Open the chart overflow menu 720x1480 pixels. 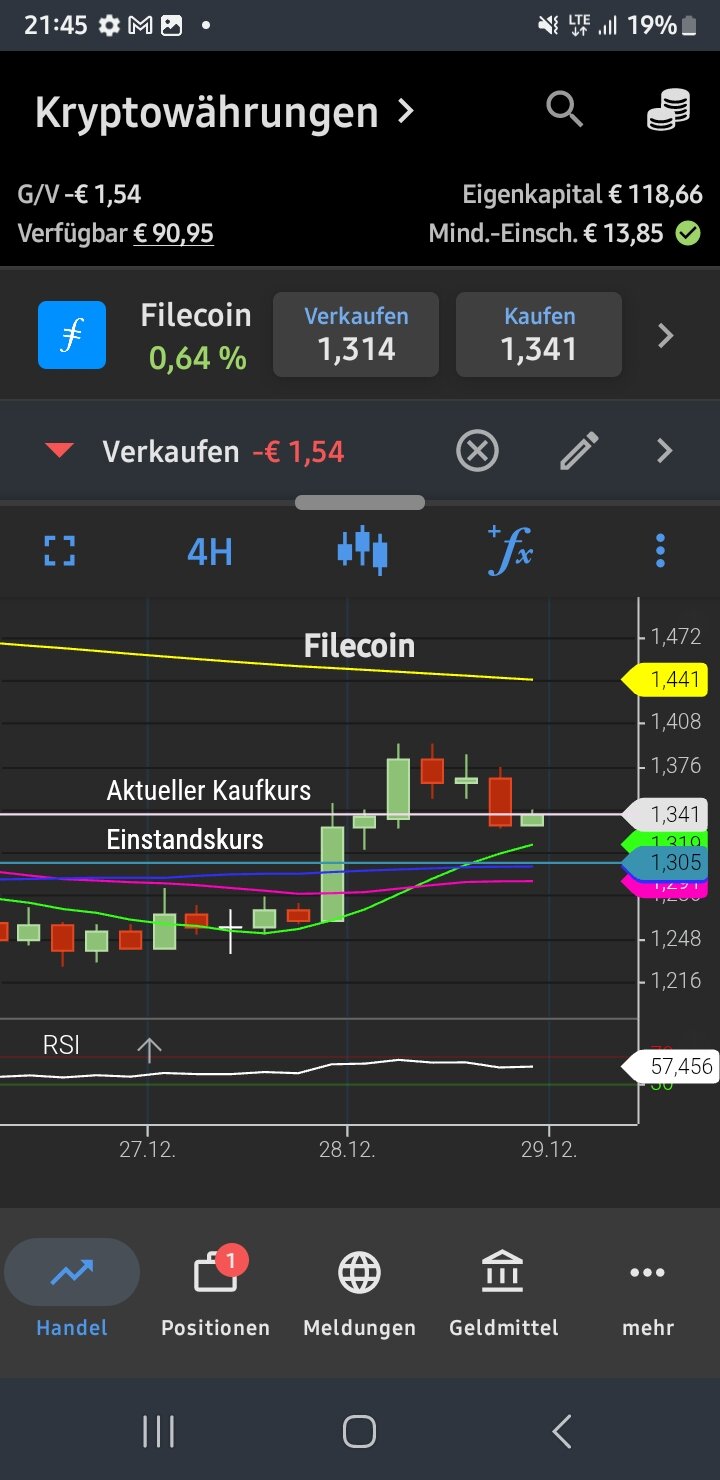pyautogui.click(x=660, y=551)
